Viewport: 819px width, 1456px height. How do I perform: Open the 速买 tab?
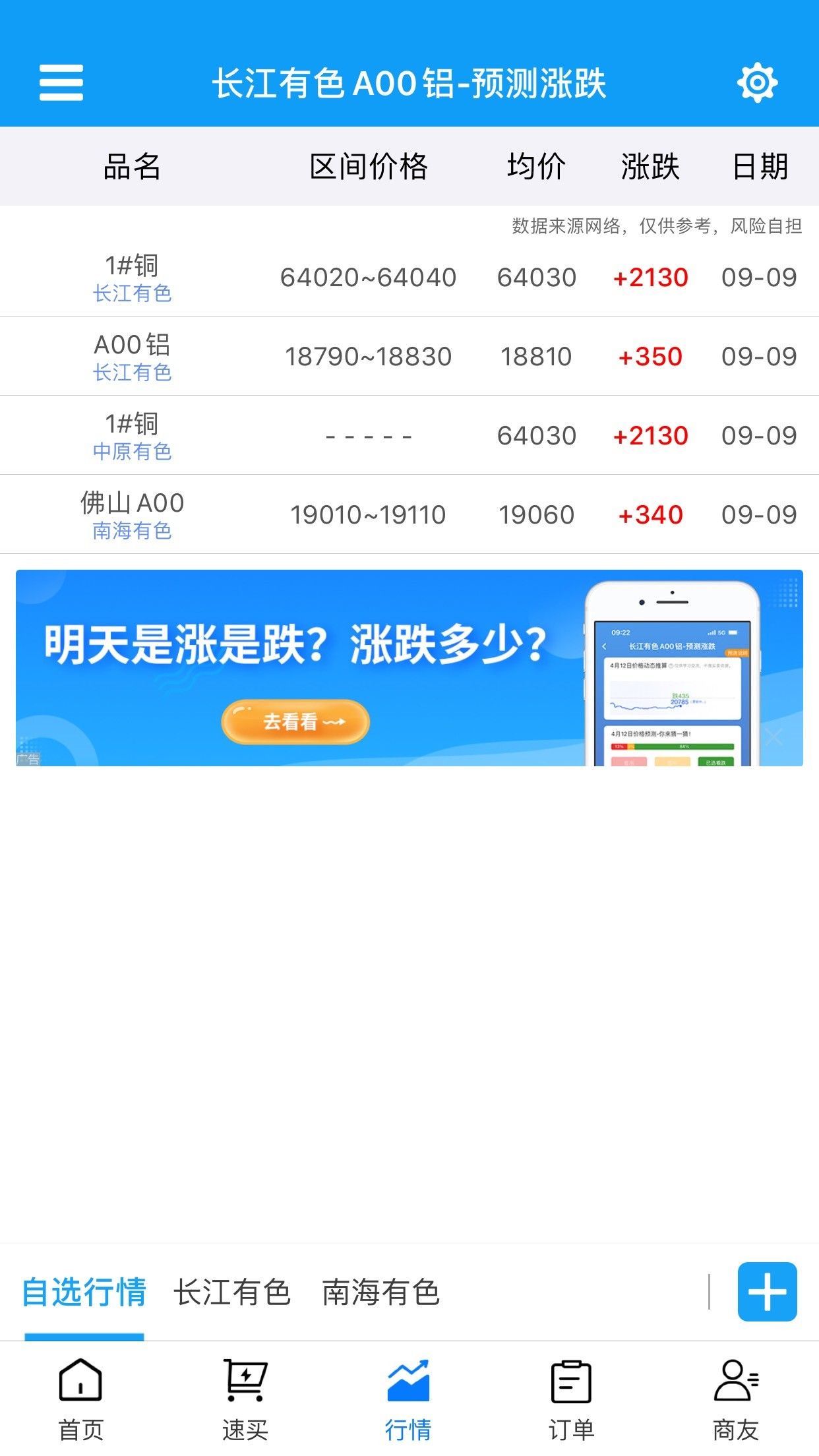tap(245, 1399)
